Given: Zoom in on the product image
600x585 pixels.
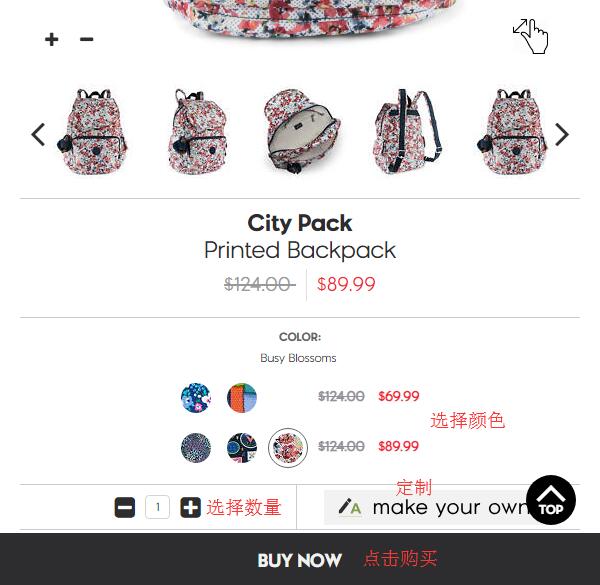Looking at the screenshot, I should (x=51, y=40).
